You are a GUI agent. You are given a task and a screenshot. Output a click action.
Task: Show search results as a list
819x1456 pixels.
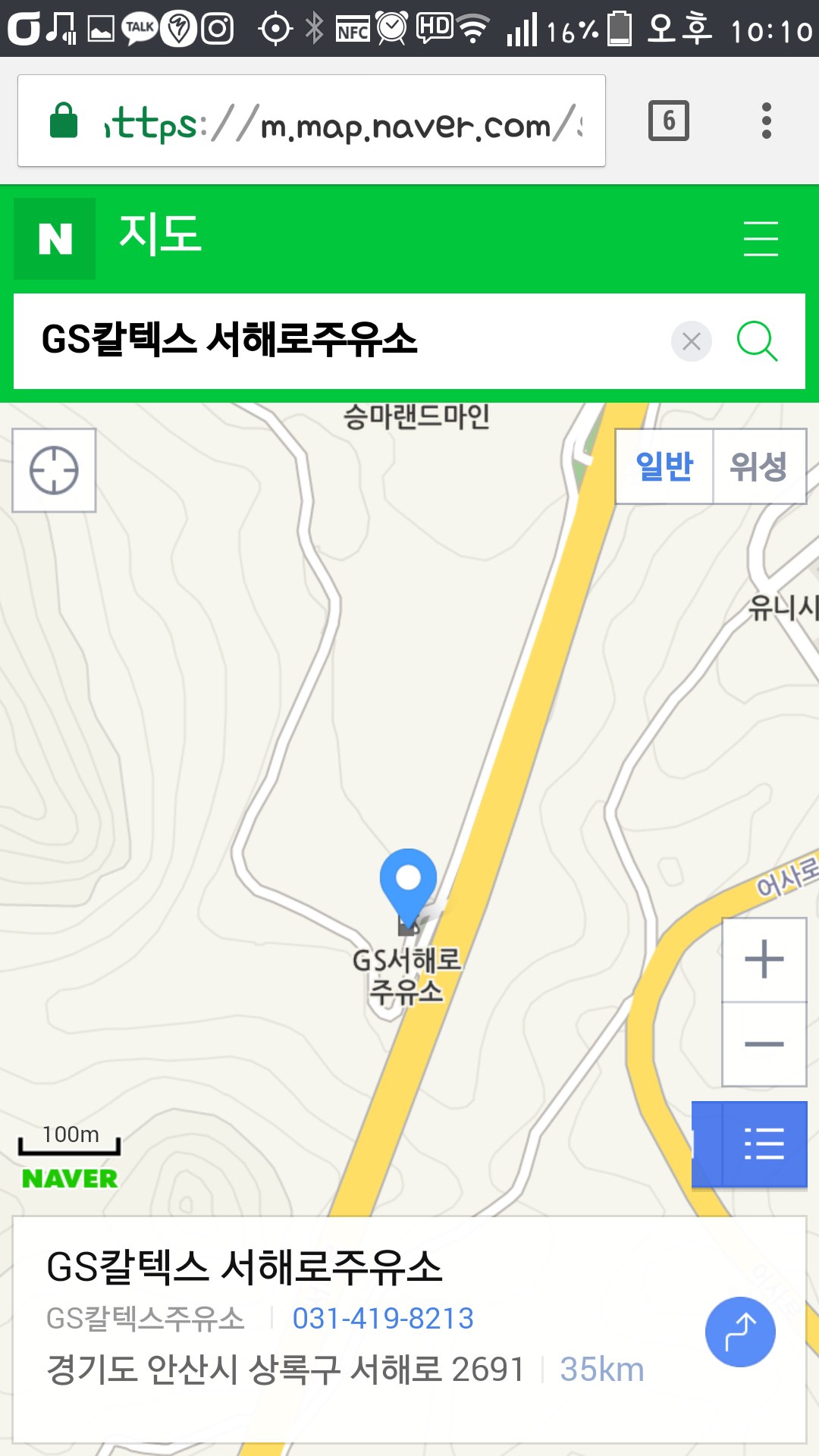(x=764, y=1144)
